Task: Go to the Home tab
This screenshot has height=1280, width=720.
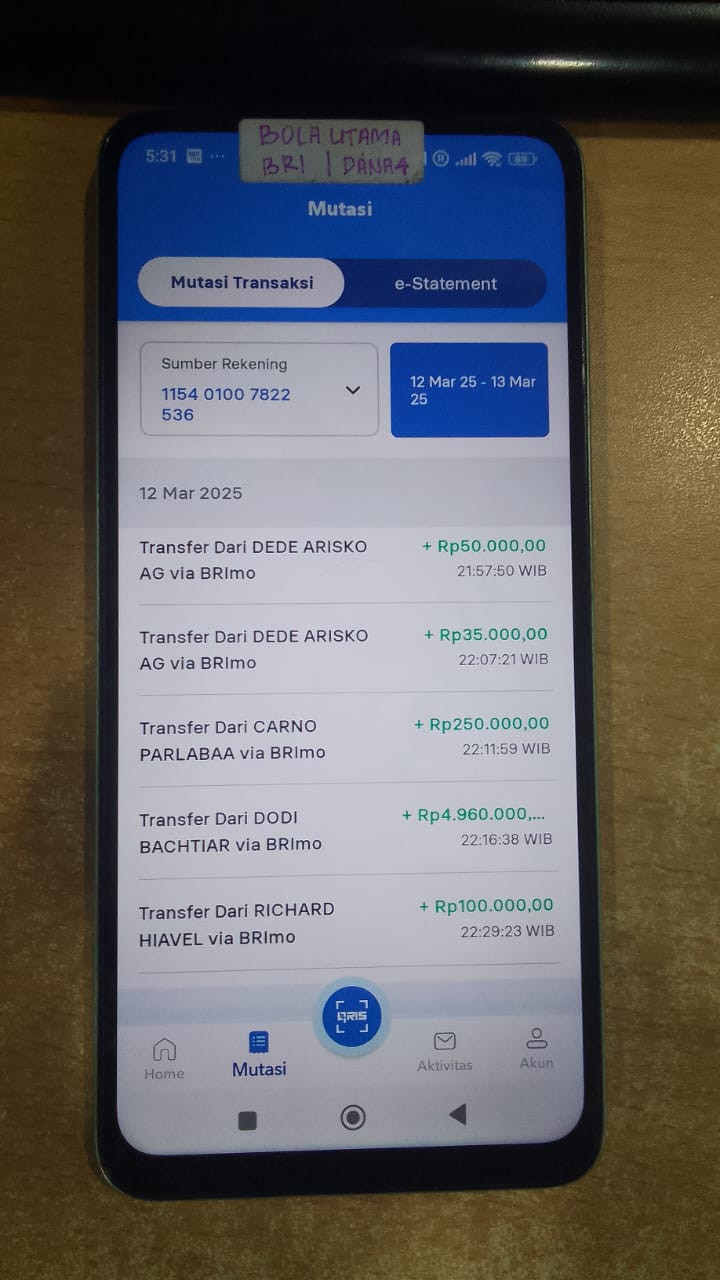Action: pyautogui.click(x=164, y=1059)
